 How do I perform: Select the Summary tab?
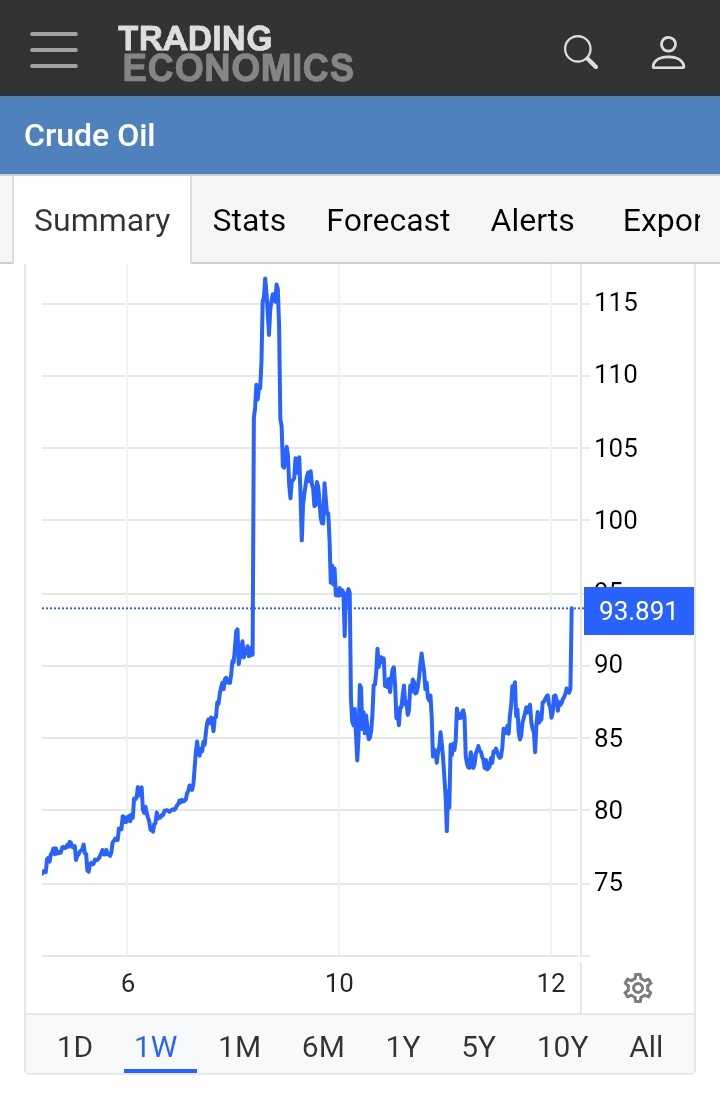coord(102,220)
